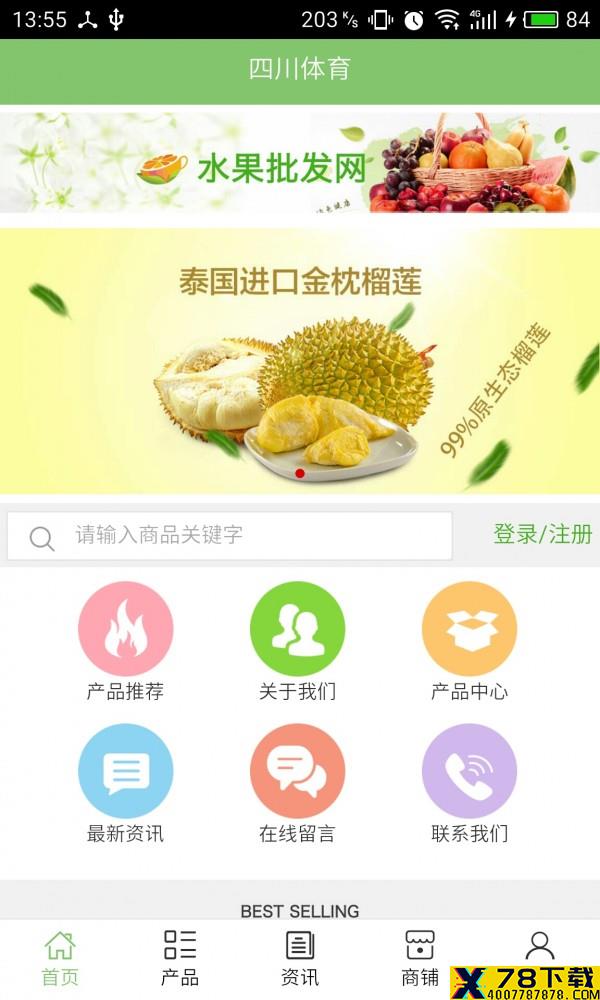The width and height of the screenshot is (600, 1000).
Task: Switch to the 首页 tab
Action: 60,959
